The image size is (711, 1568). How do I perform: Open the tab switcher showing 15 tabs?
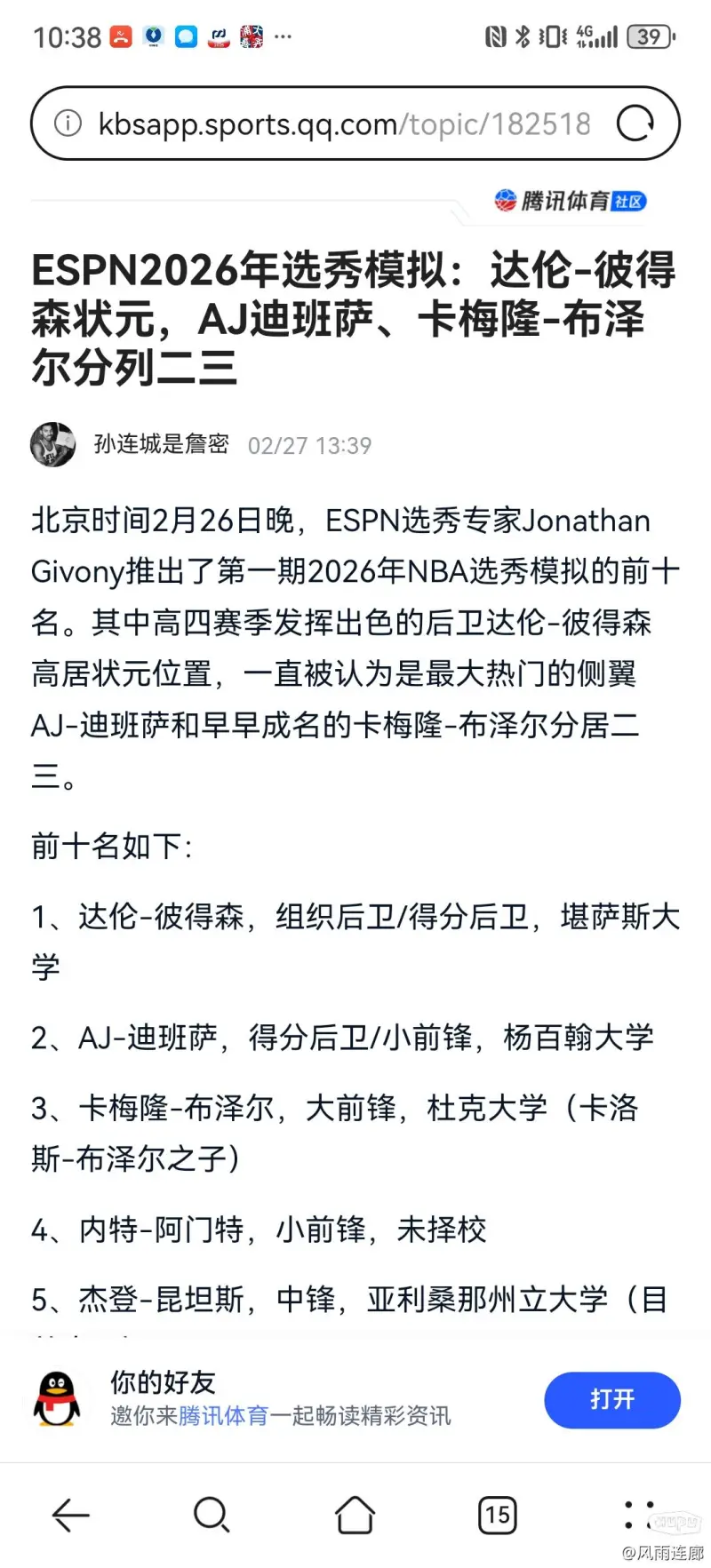click(x=497, y=1515)
